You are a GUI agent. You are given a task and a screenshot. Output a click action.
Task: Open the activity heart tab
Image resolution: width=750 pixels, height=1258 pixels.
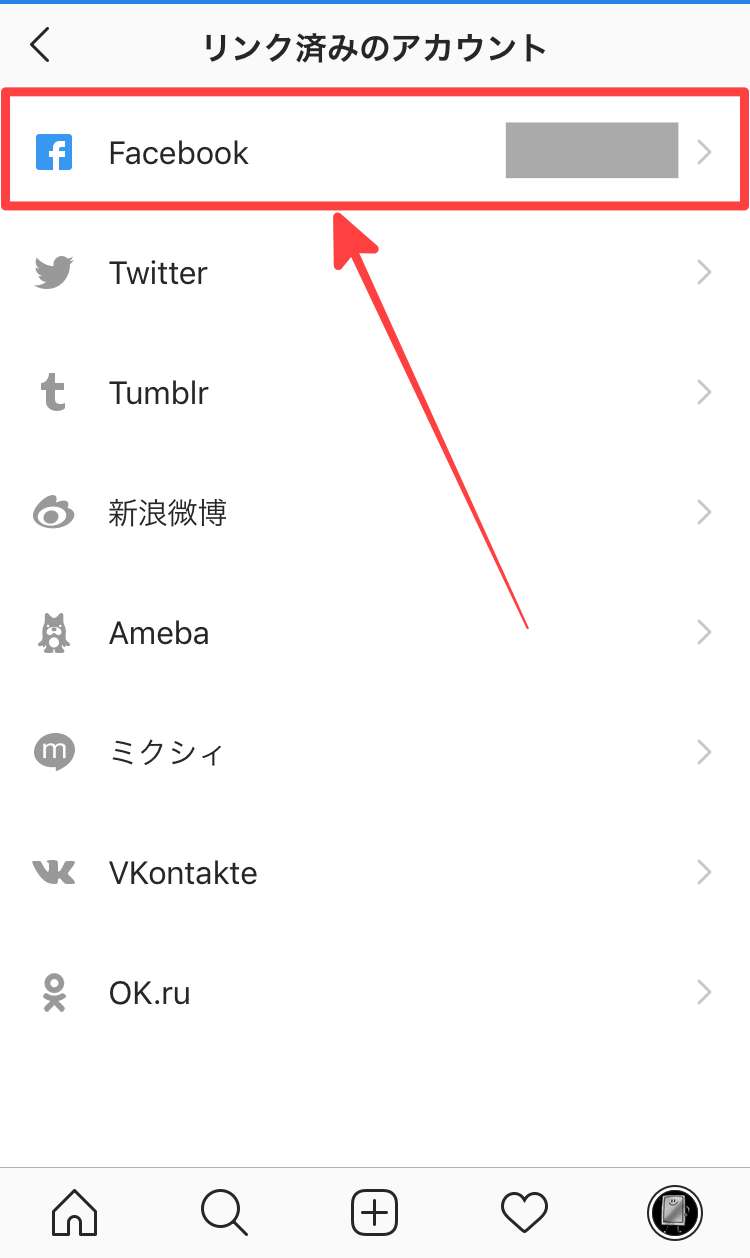click(x=524, y=1213)
